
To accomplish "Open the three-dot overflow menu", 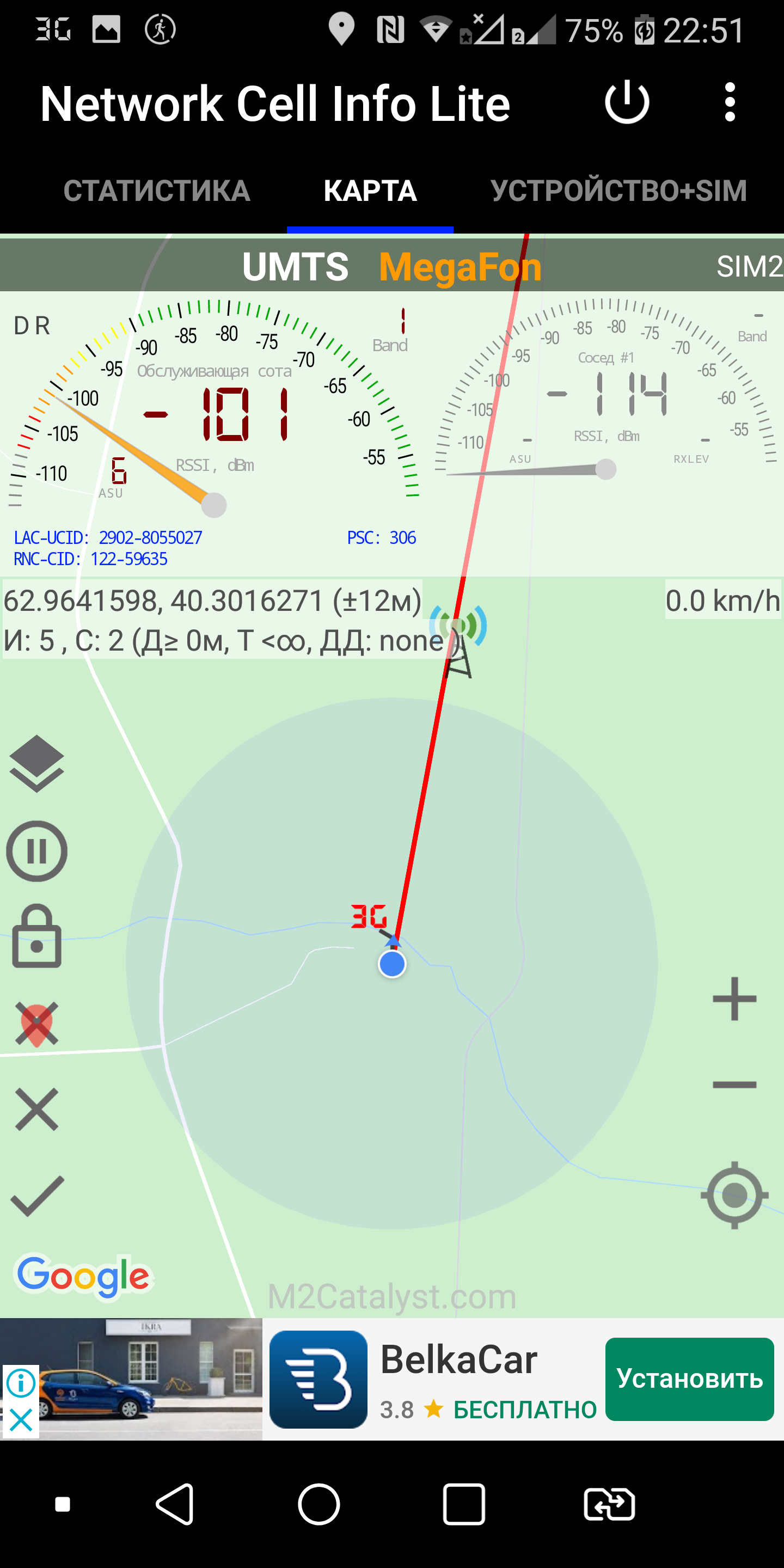I will tap(730, 102).
